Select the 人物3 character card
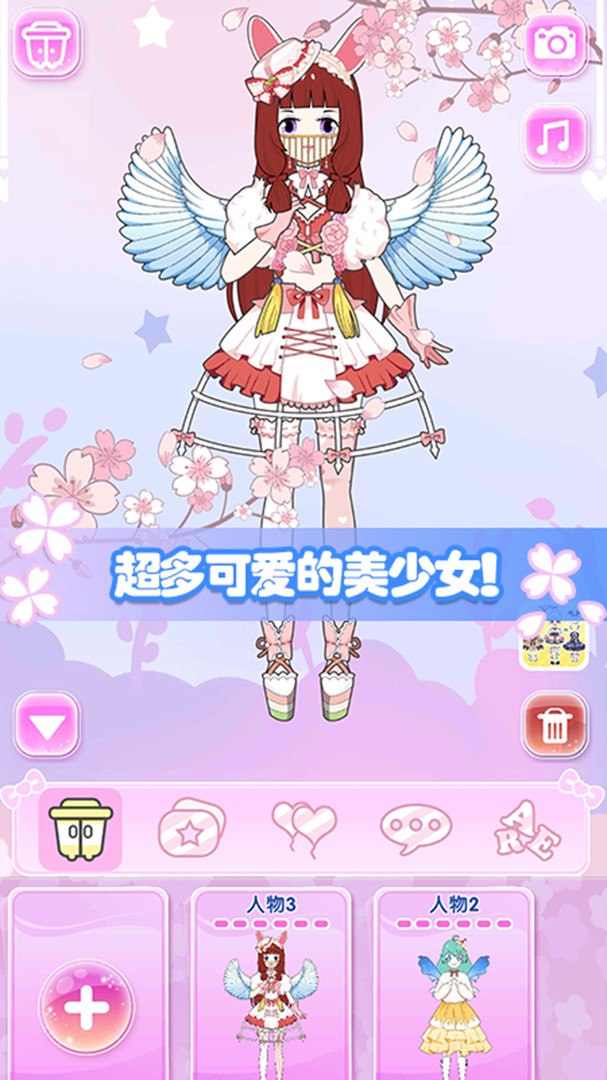 point(270,985)
